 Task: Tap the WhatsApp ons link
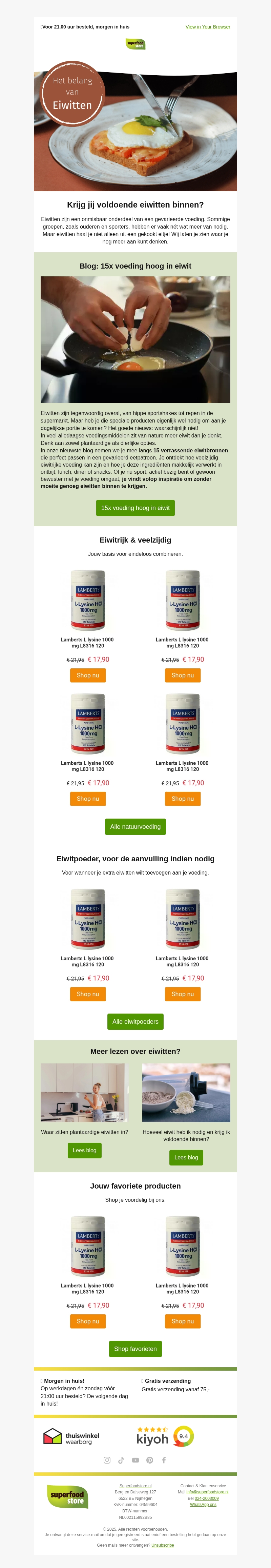(203, 1505)
